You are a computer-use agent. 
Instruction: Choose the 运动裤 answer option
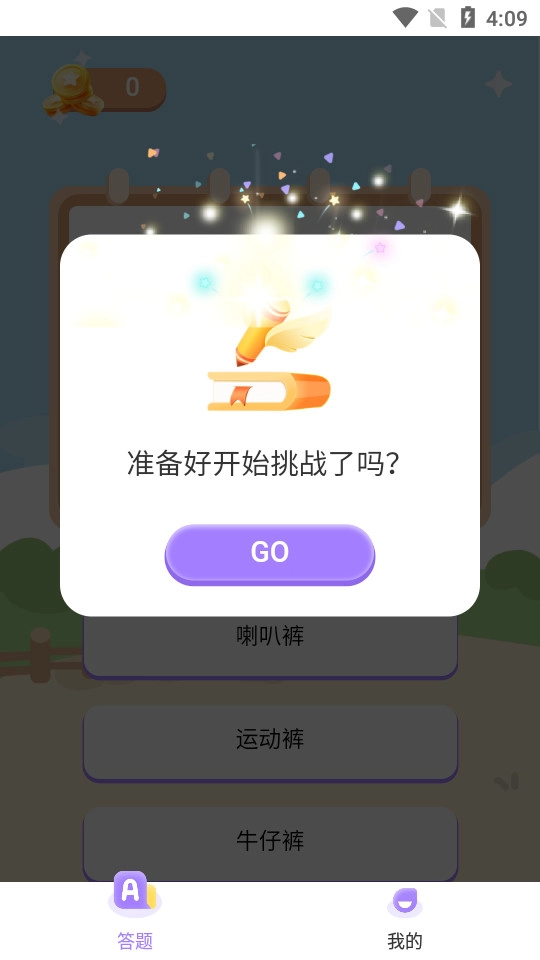[270, 743]
